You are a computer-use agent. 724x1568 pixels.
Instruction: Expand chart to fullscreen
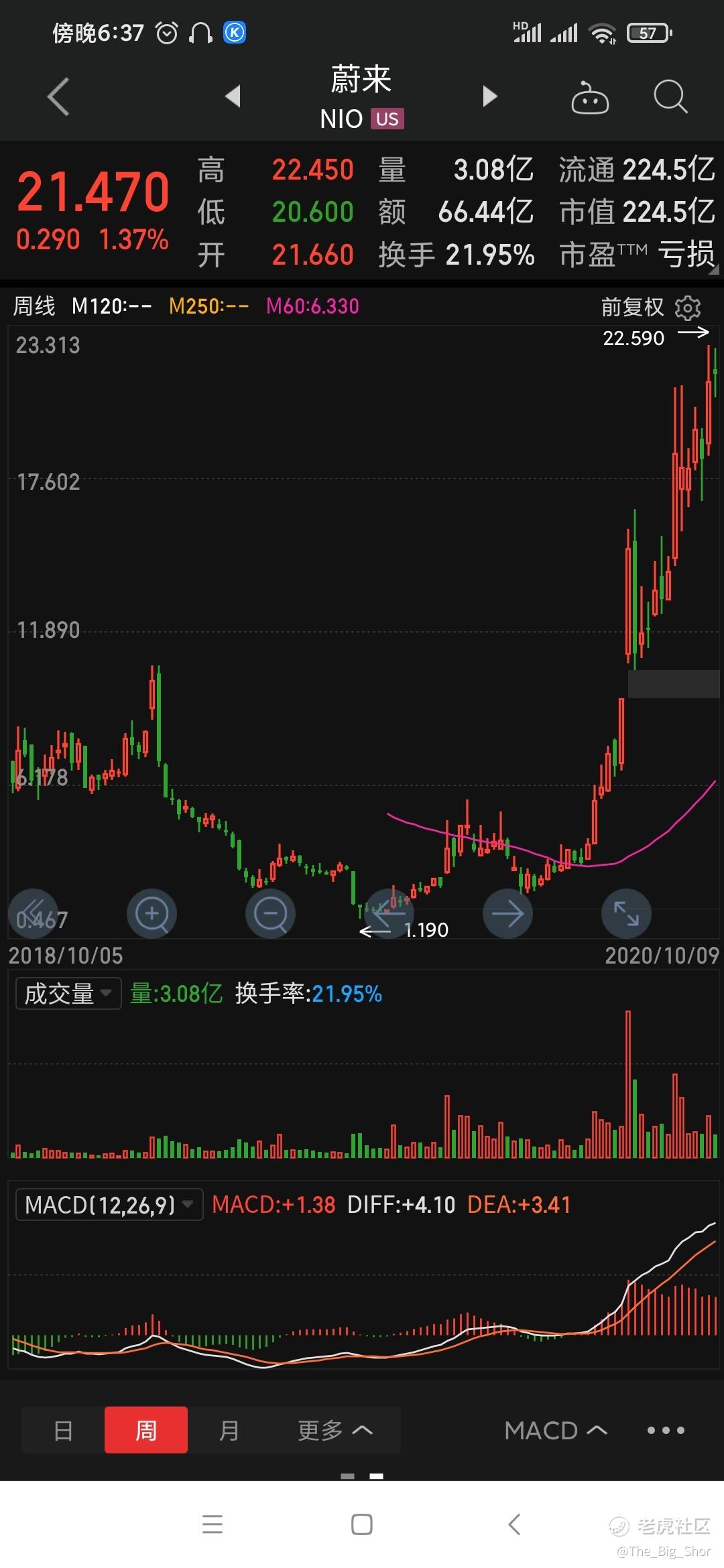(626, 913)
